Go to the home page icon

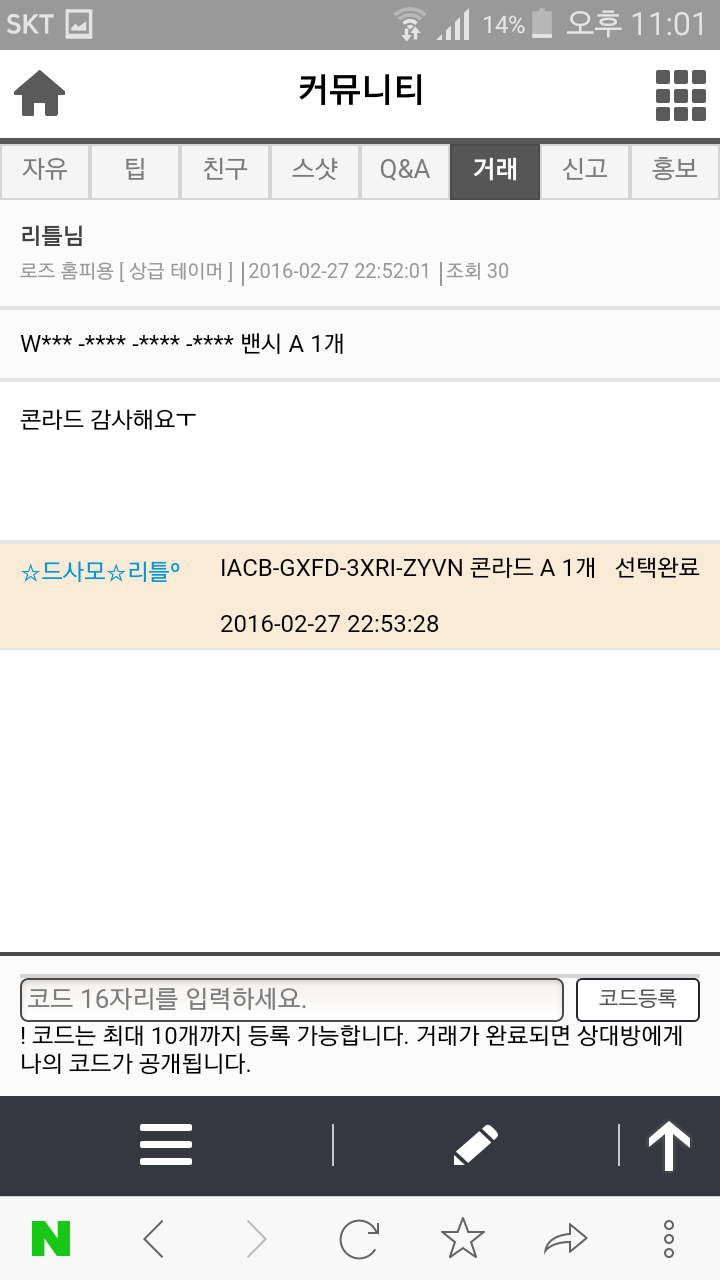tap(40, 93)
